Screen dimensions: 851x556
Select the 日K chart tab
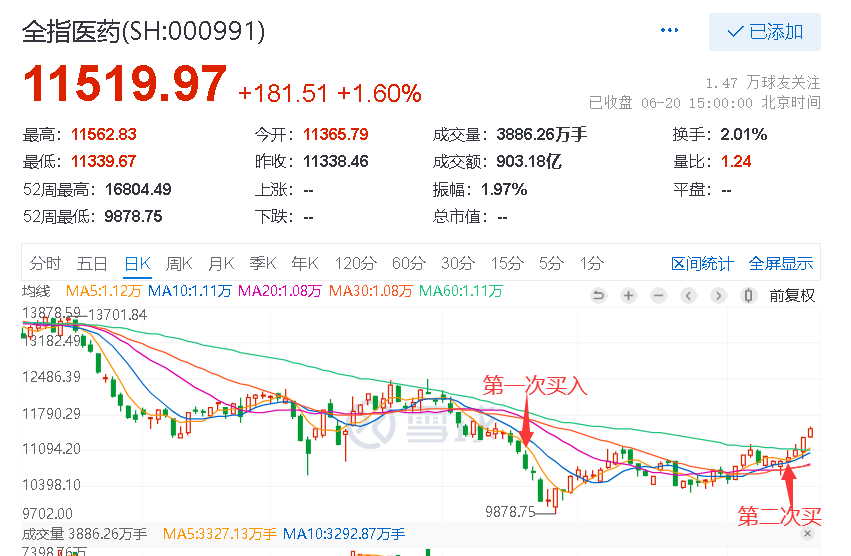click(x=137, y=264)
